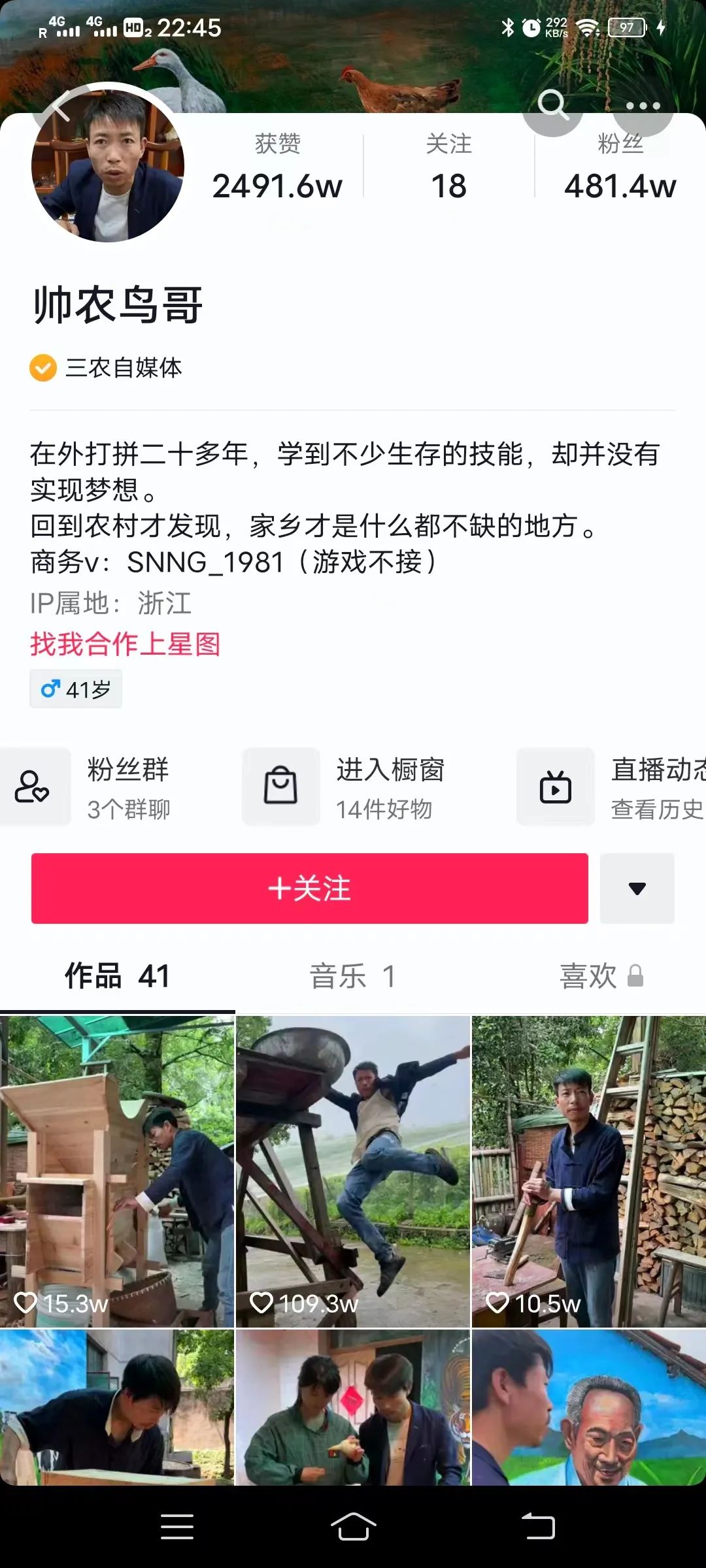This screenshot has width=706, height=1568.
Task: Tap the system back button
Action: (538, 1527)
